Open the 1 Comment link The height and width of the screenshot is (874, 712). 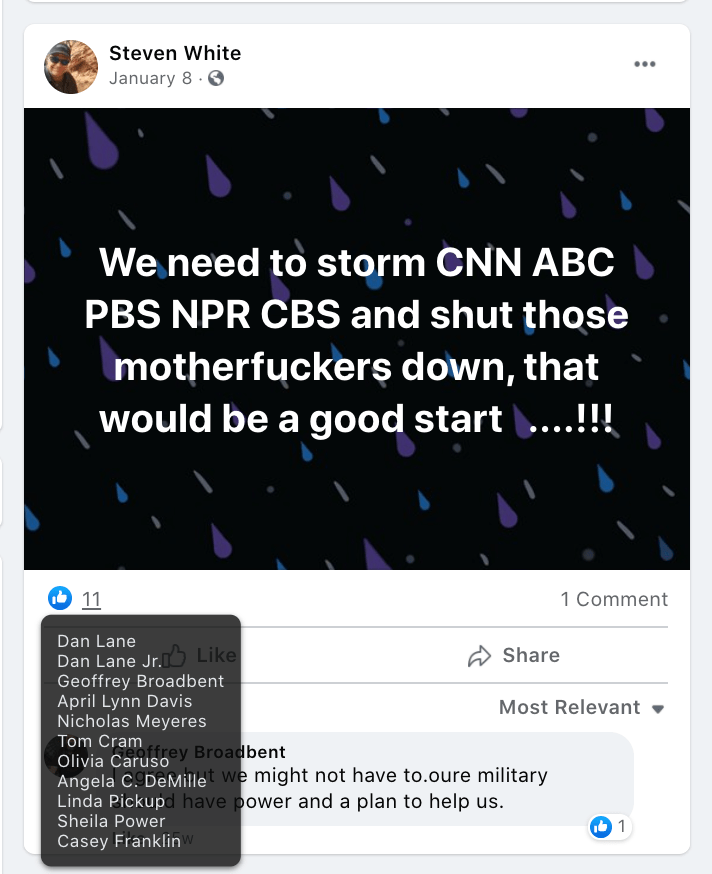(613, 599)
